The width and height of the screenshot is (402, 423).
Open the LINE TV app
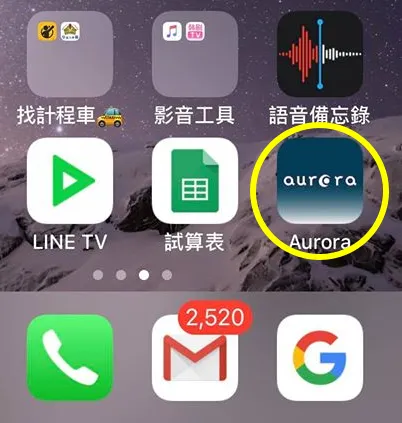coord(70,181)
